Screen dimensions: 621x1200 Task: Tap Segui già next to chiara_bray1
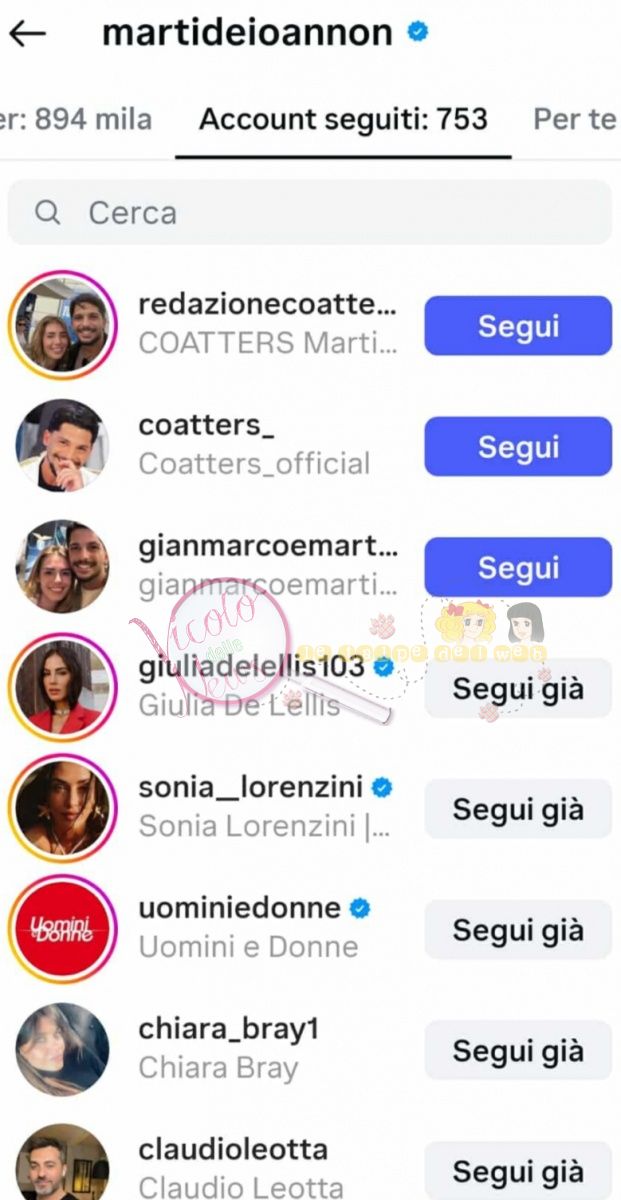coord(517,1050)
